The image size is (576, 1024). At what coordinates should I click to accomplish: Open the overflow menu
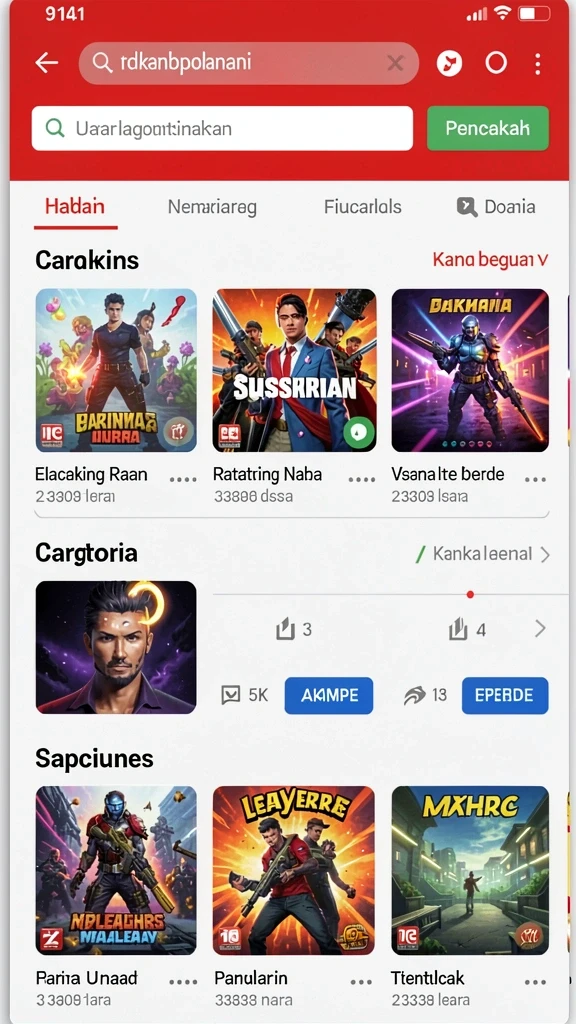[537, 63]
